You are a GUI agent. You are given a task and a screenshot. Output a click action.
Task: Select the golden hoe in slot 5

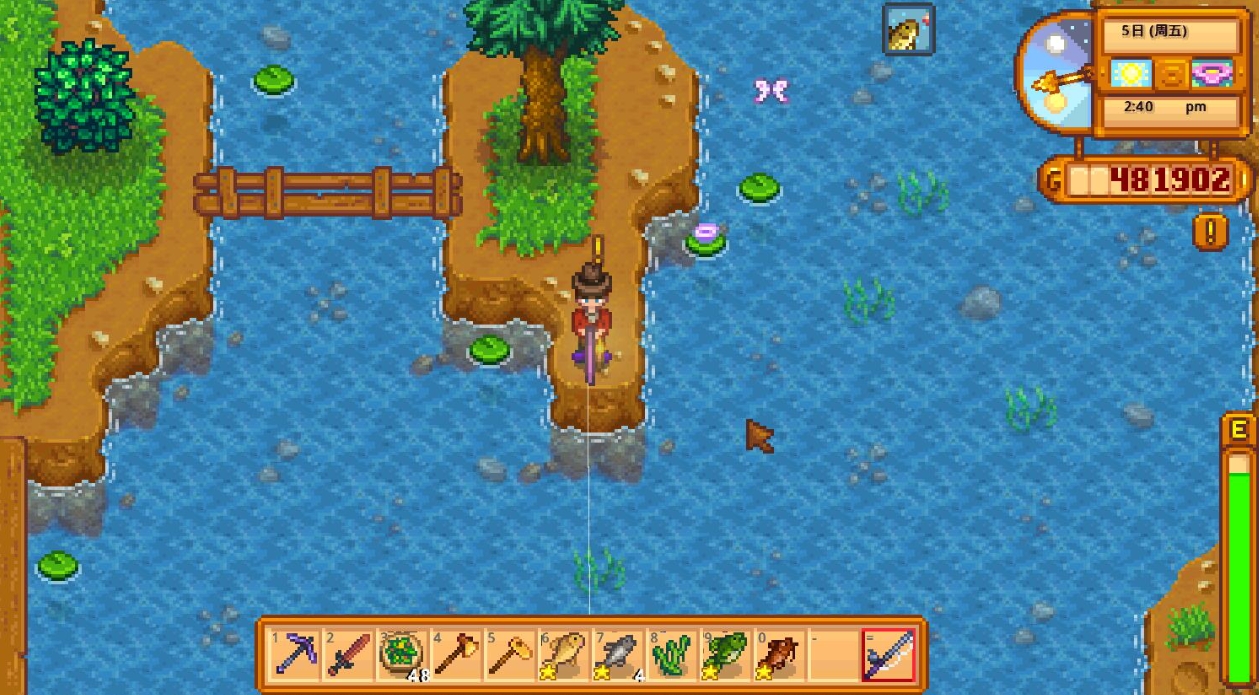tap(511, 655)
